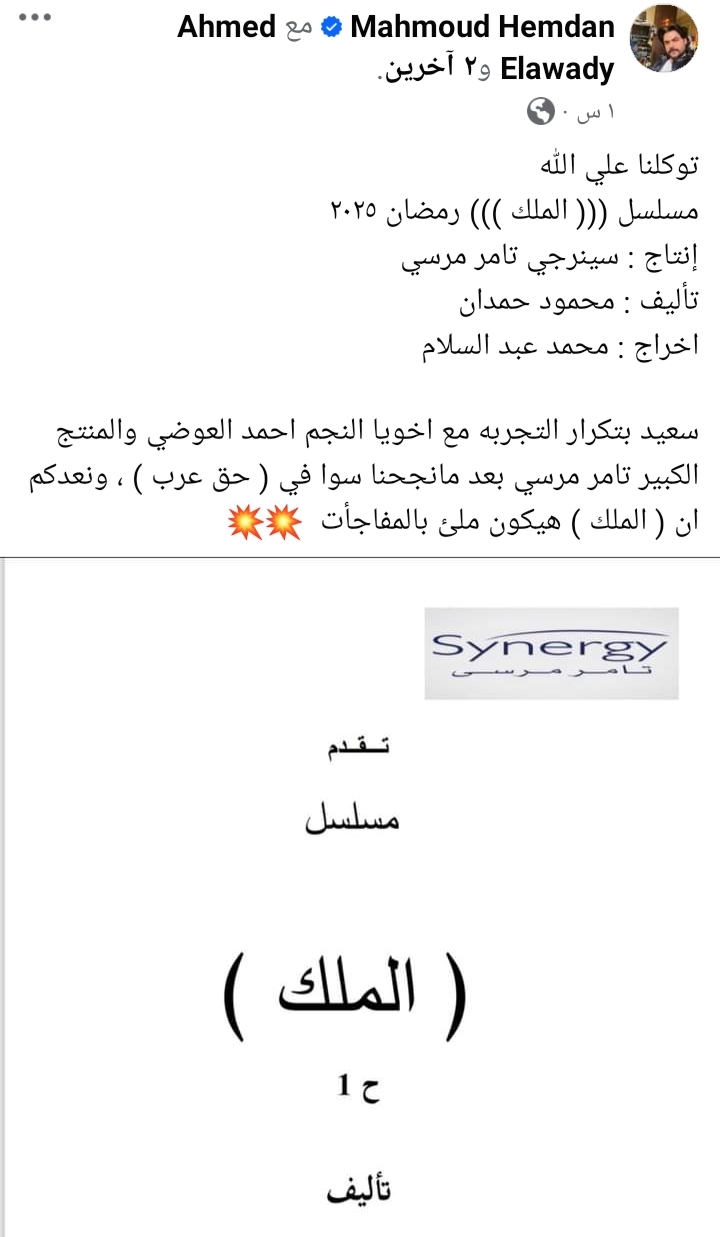View the 2 other tagged people

(x=433, y=70)
